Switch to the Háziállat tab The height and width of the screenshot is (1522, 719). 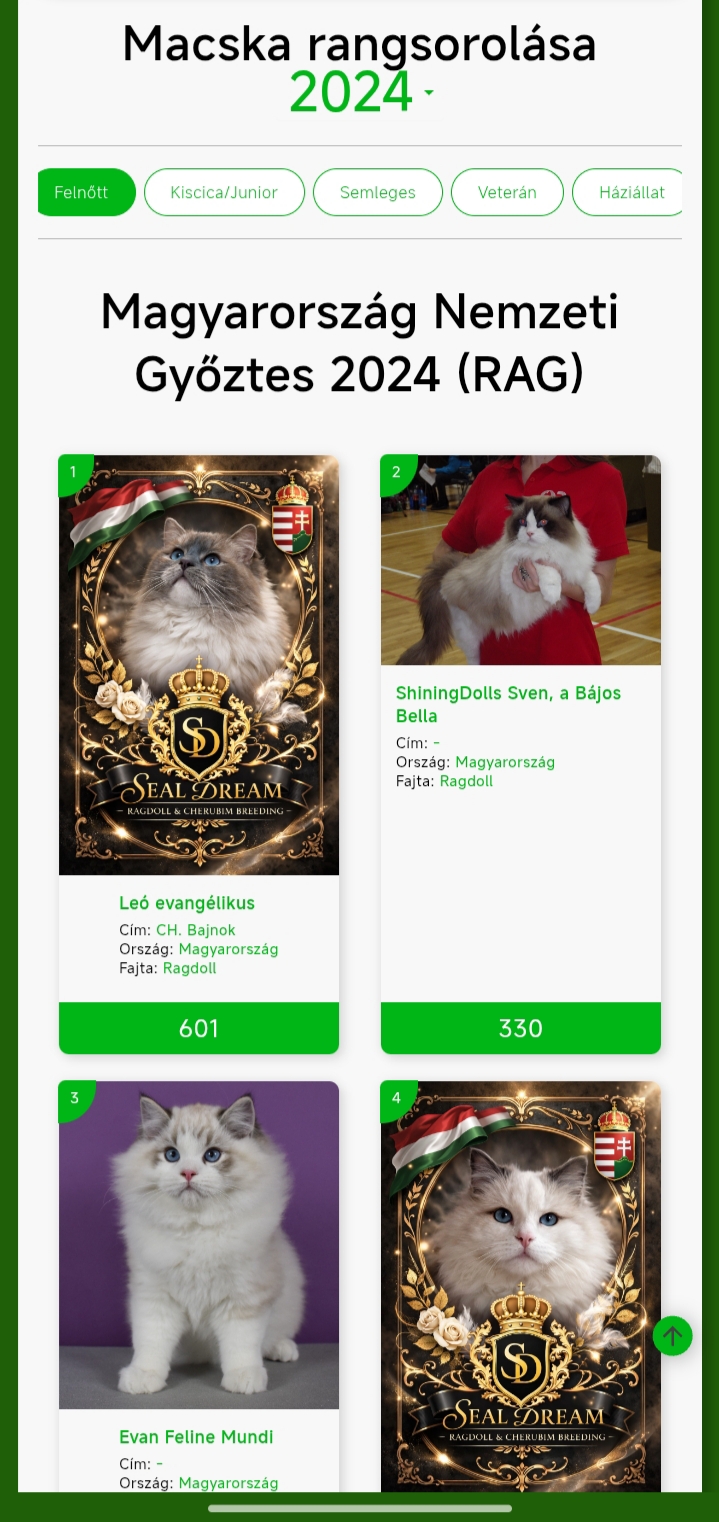630,192
